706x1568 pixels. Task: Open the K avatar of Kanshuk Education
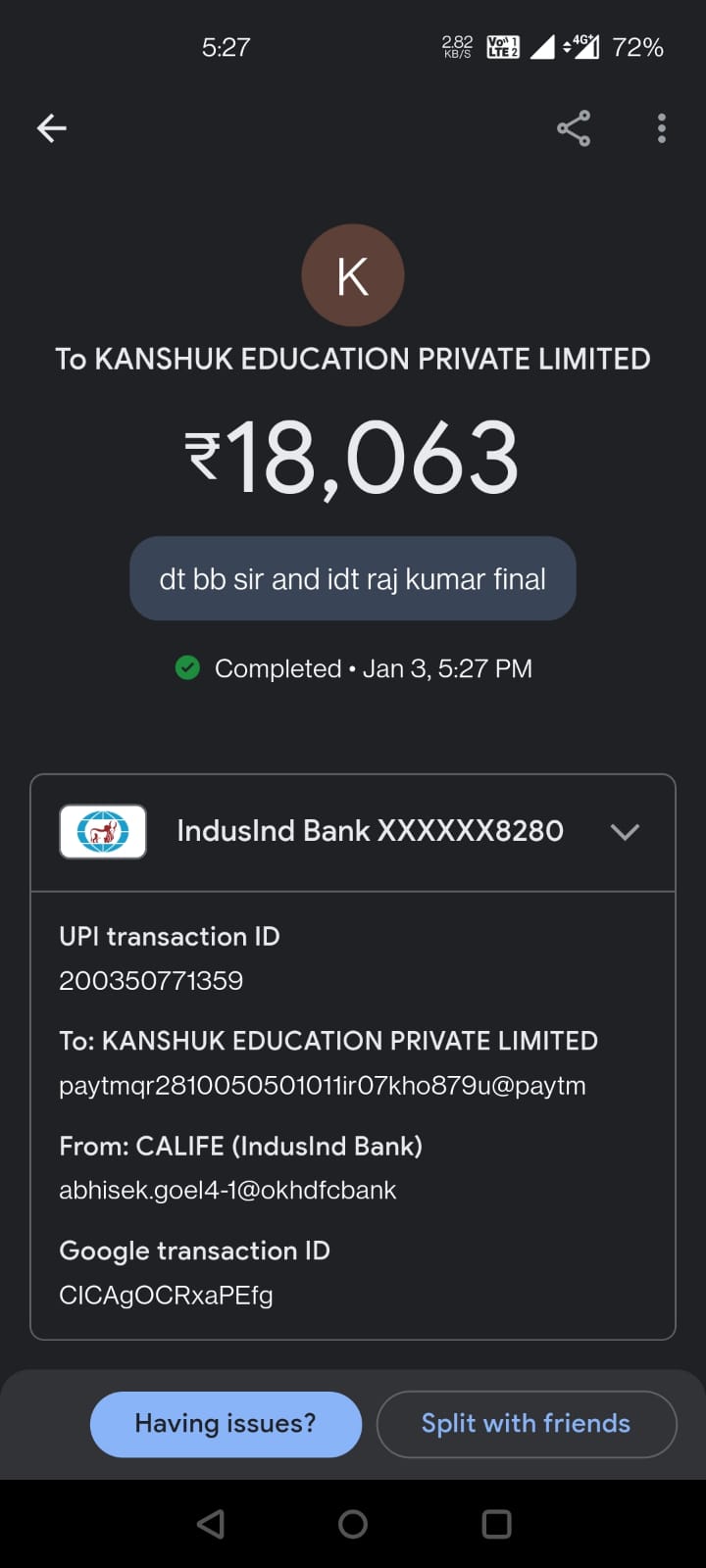[x=353, y=275]
